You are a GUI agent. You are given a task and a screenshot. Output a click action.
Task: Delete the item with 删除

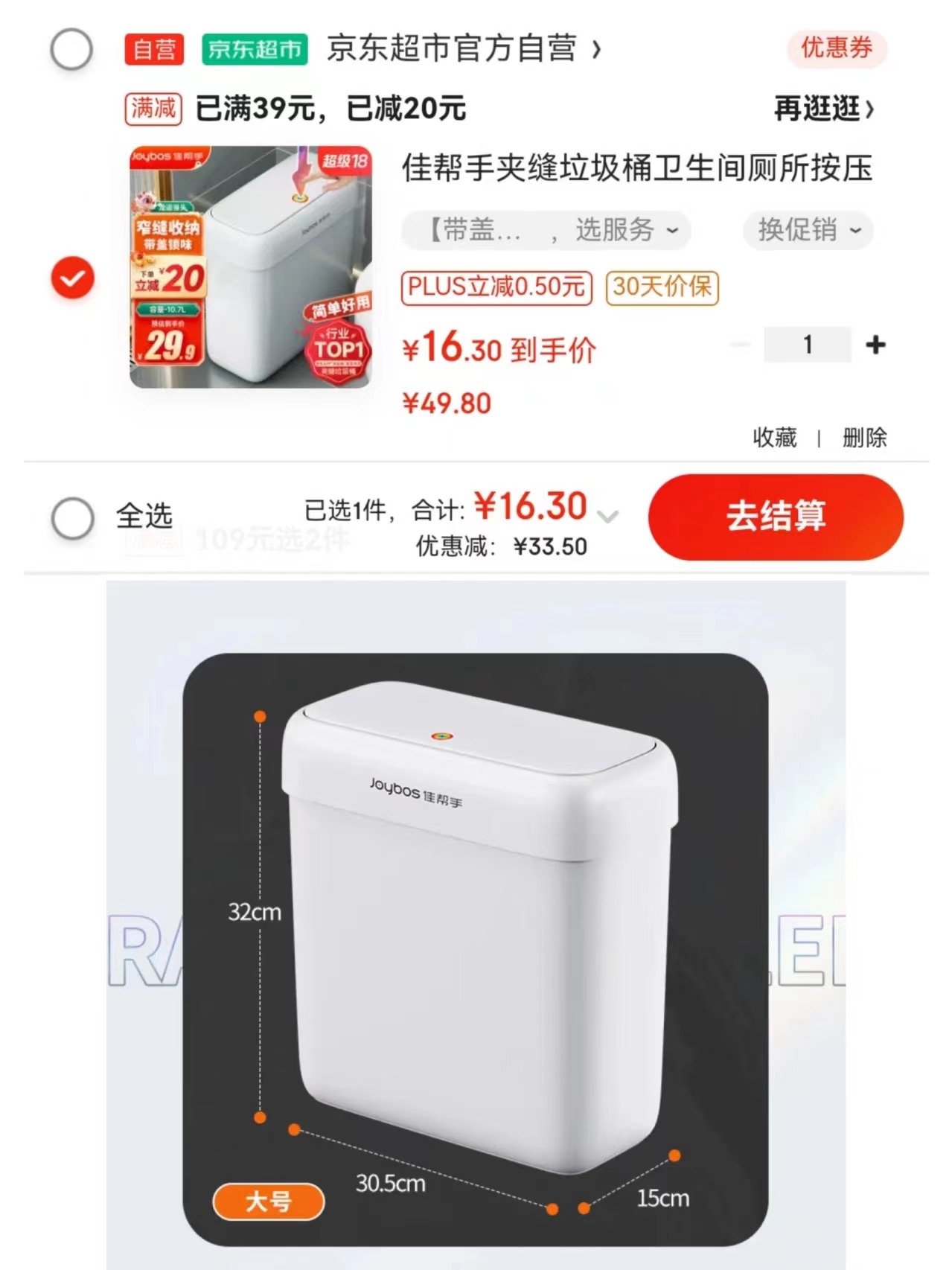(x=864, y=437)
